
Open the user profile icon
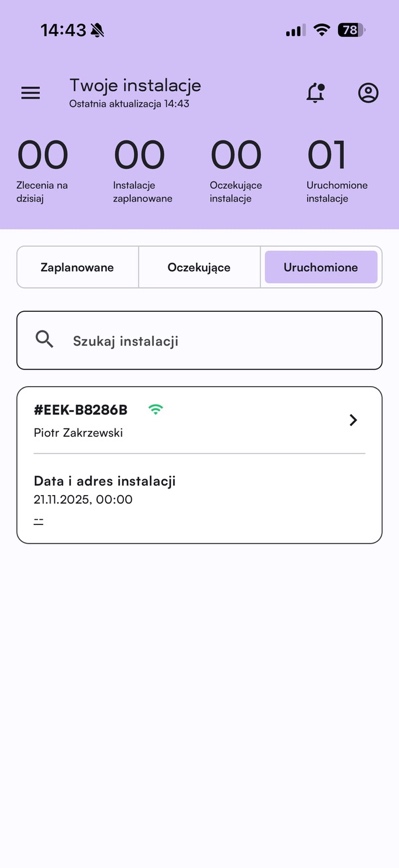tap(368, 93)
